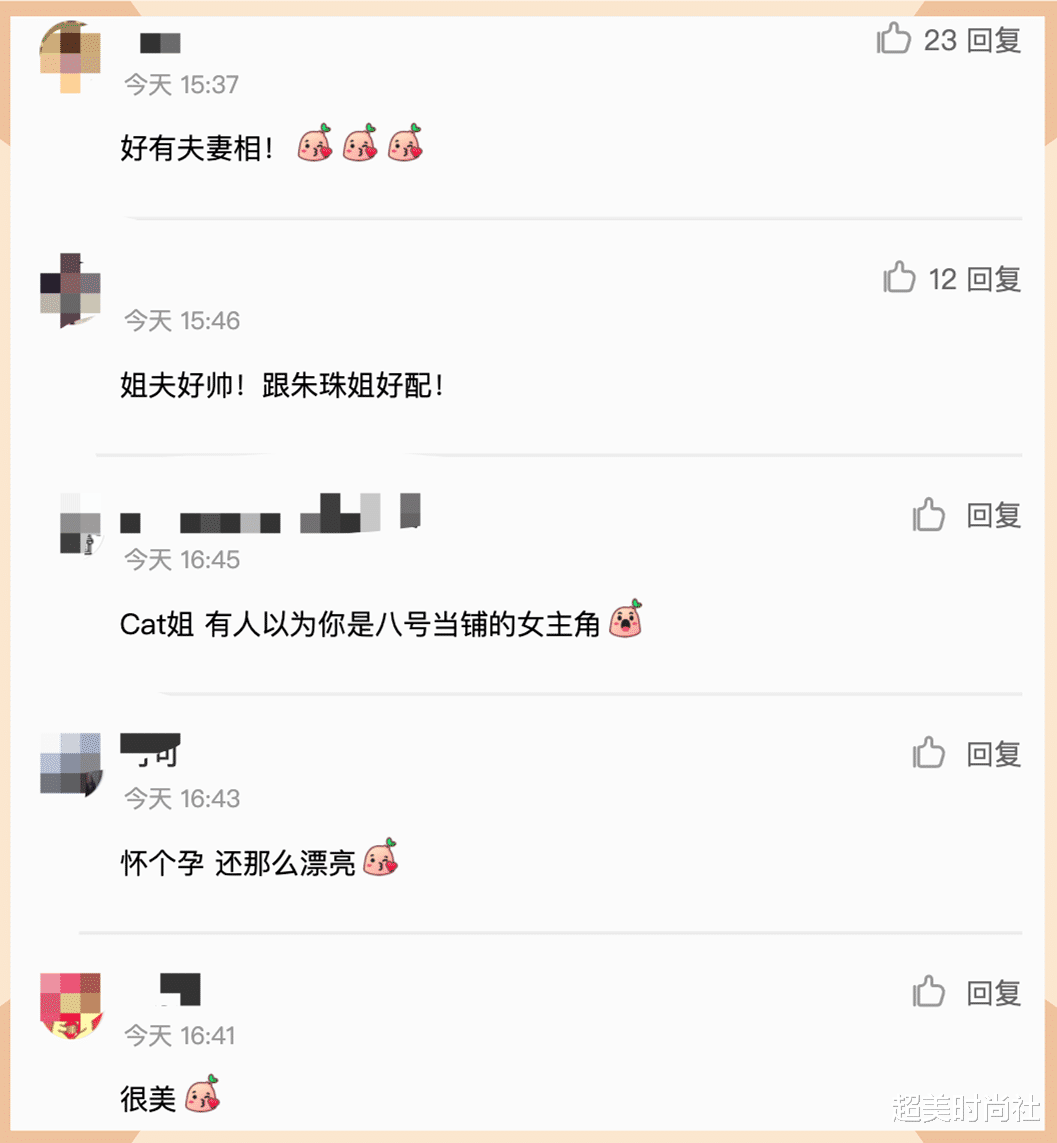1057x1143 pixels.
Task: Click the thumbs-up icon on the 很美 comment
Action: [929, 993]
